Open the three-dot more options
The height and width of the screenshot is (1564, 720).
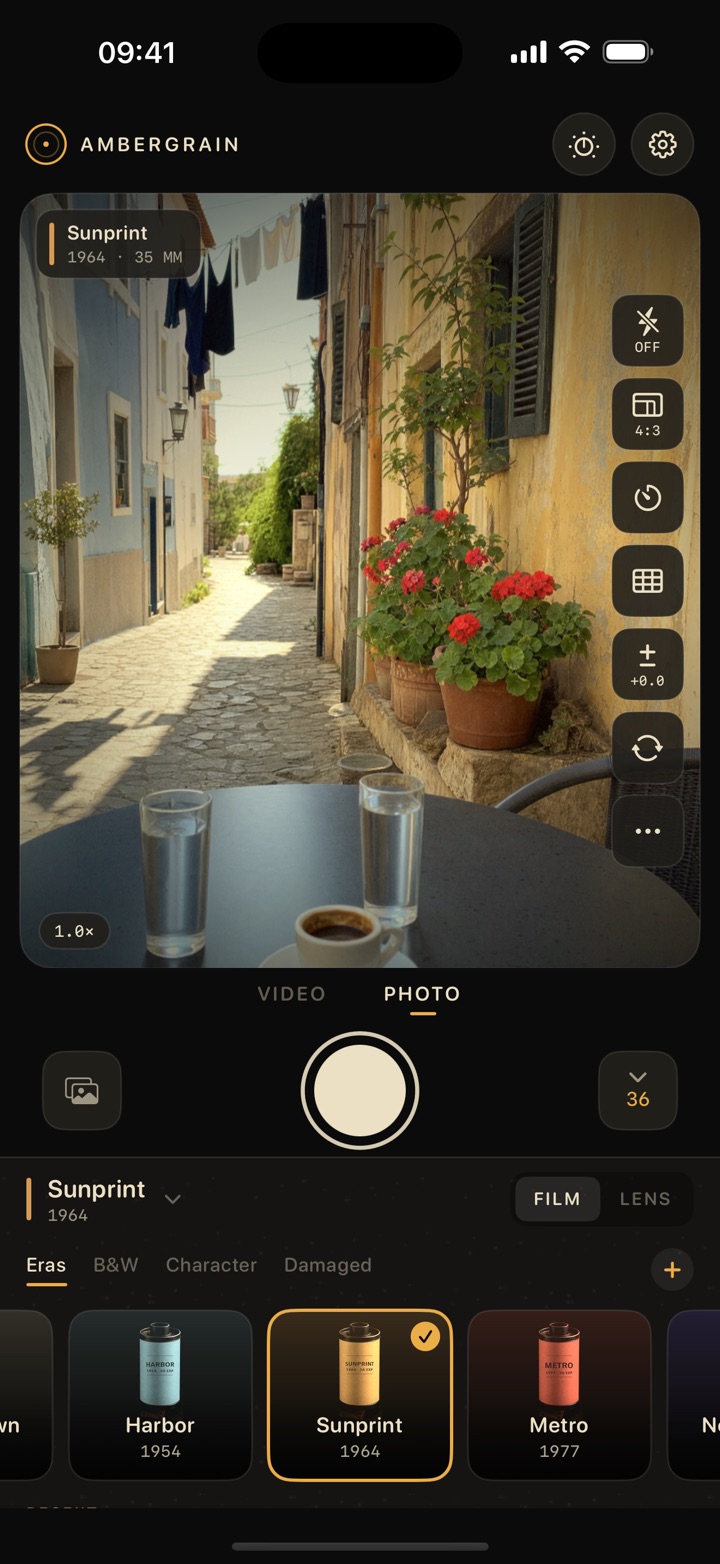[647, 831]
